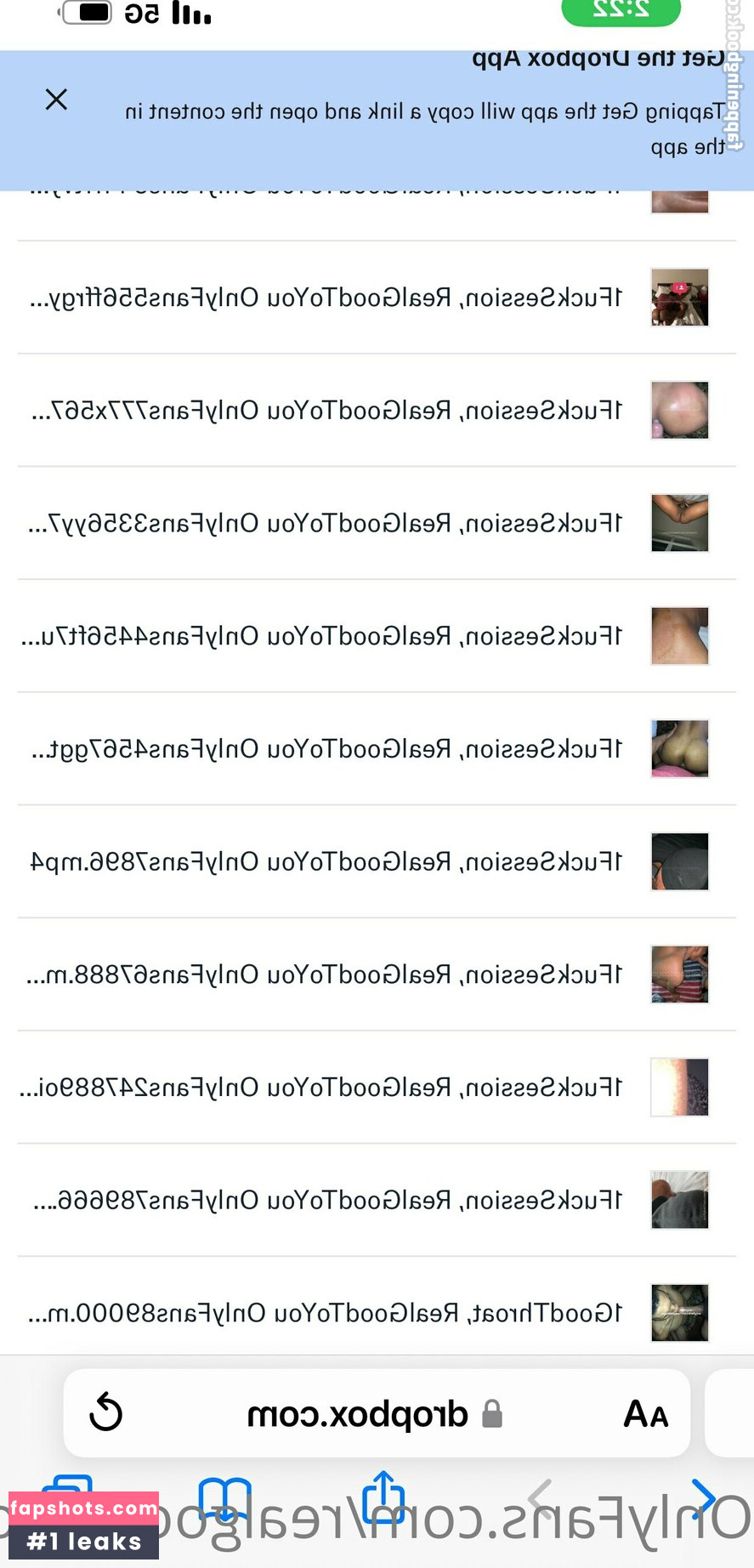This screenshot has width=754, height=1568.
Task: Reload the dropbox.com page
Action: 106,1412
